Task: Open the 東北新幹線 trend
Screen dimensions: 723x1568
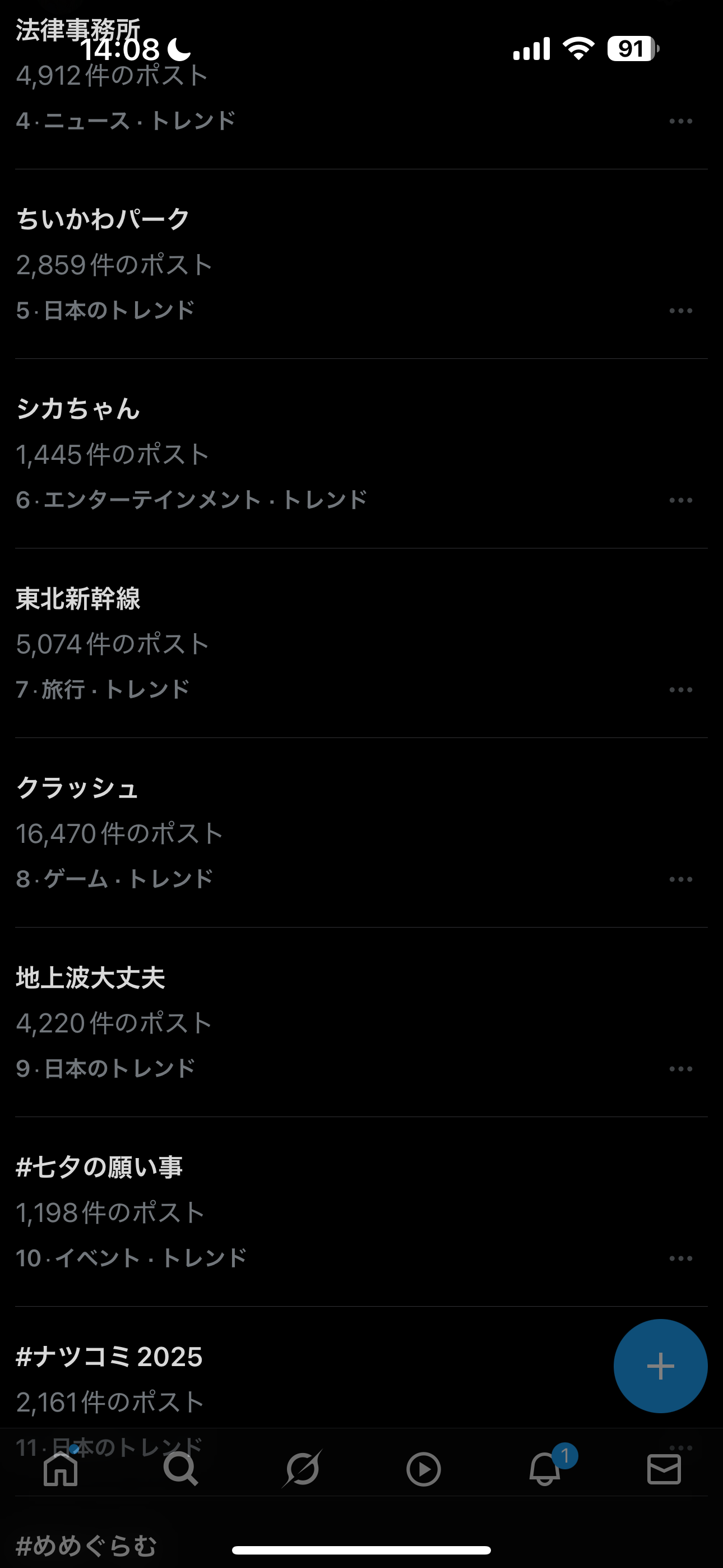Action: tap(361, 643)
